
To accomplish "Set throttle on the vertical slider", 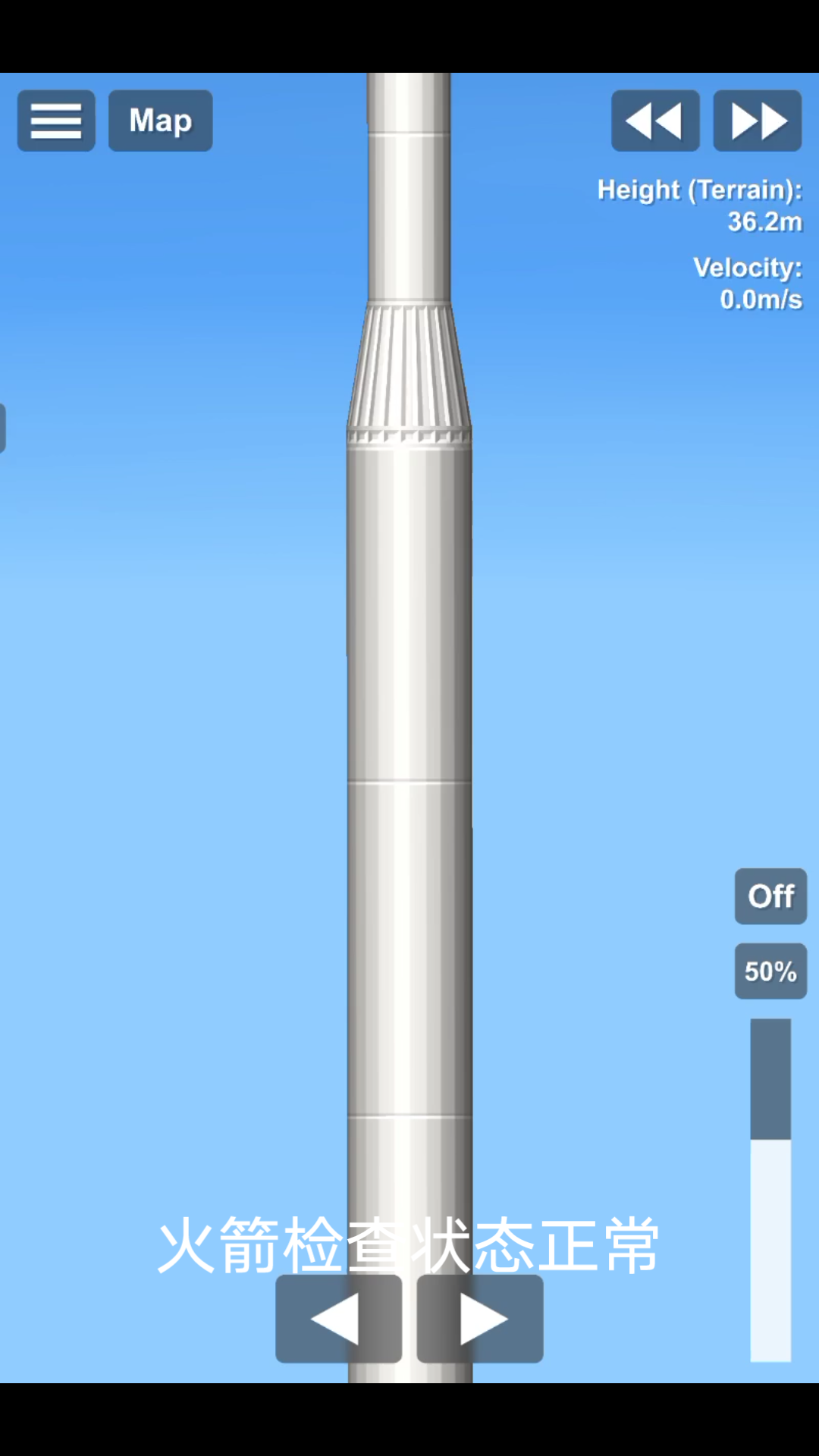I will 770,1189.
